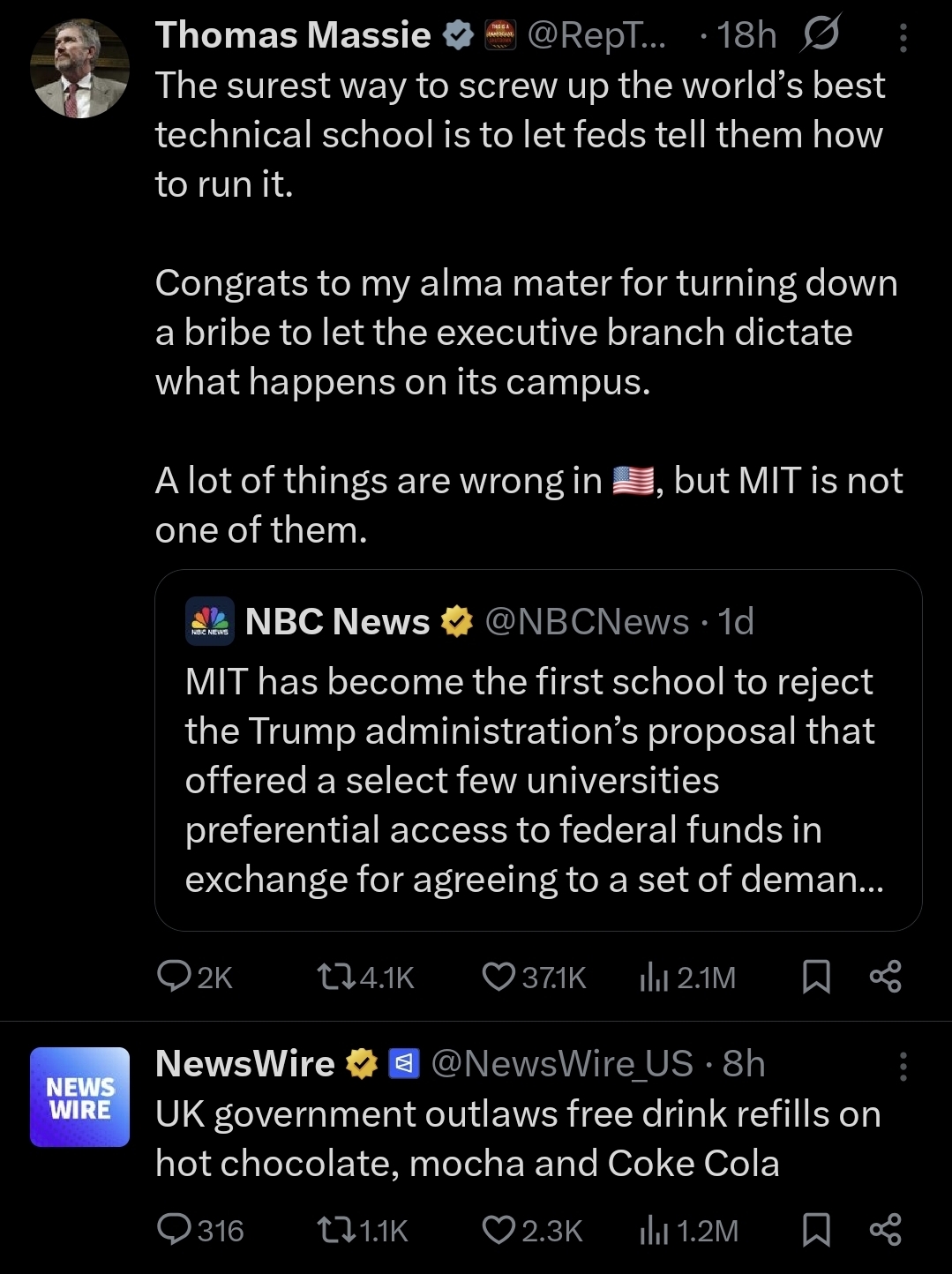
Task: View analytics on Massie's post
Action: click(654, 977)
